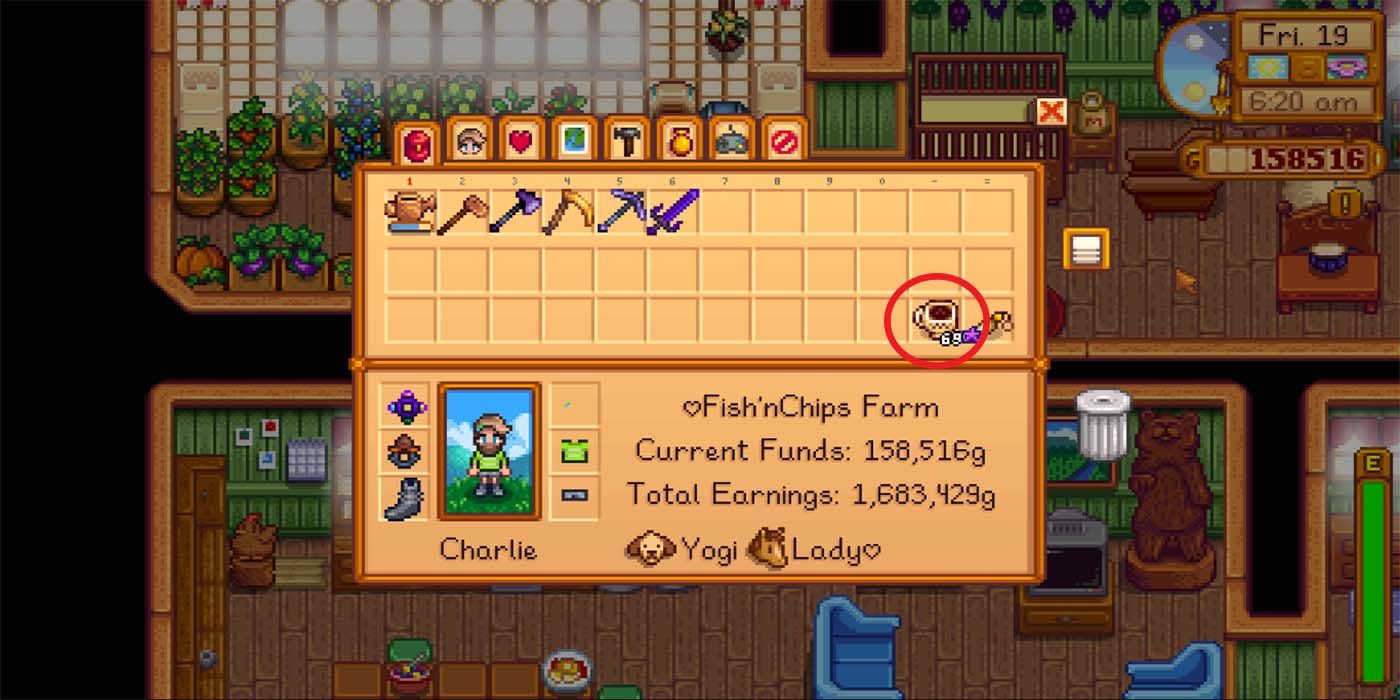This screenshot has height=700, width=1400.
Task: Tap the trash can
Action: point(1103,424)
